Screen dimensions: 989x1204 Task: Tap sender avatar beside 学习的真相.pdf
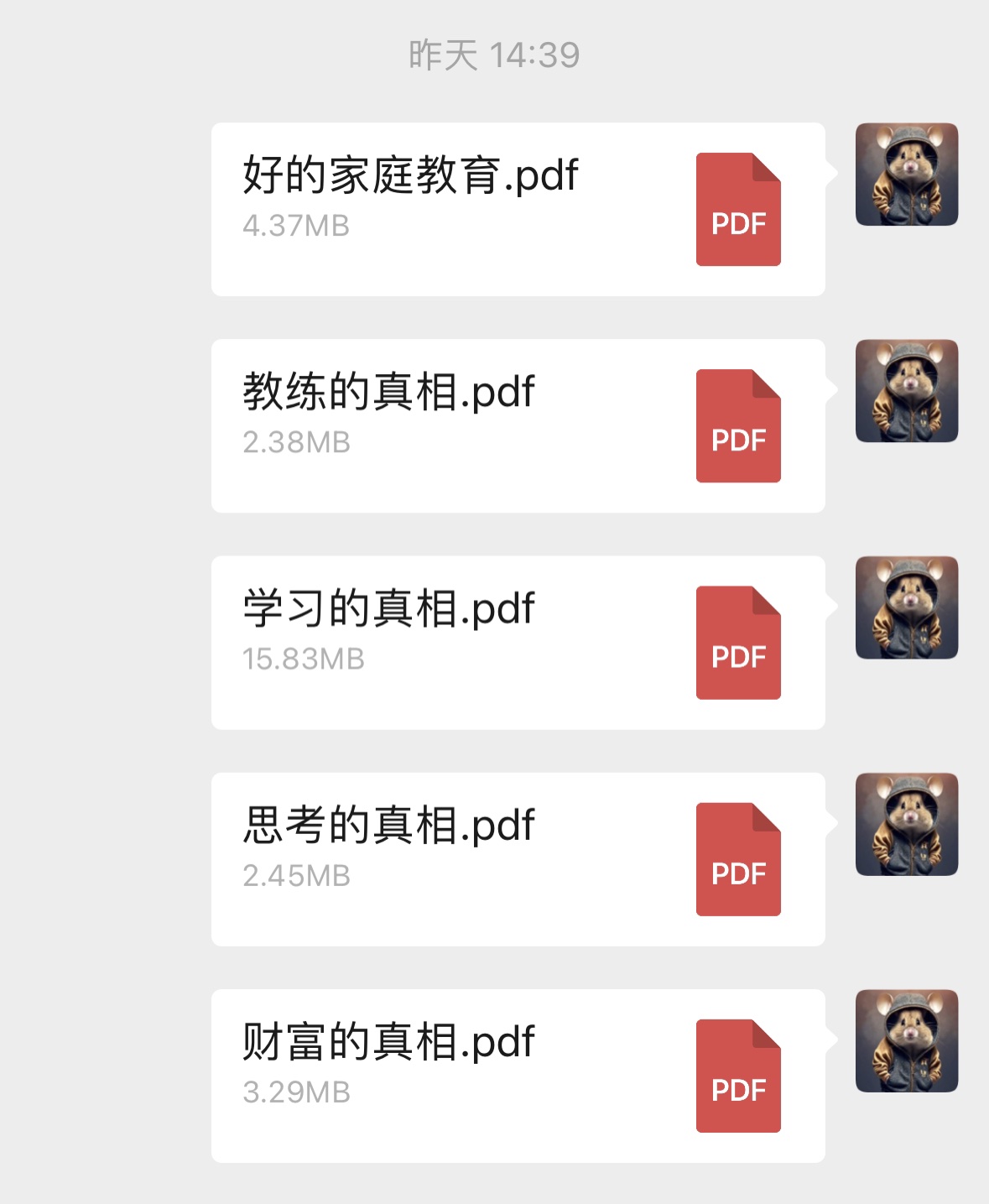[x=906, y=607]
